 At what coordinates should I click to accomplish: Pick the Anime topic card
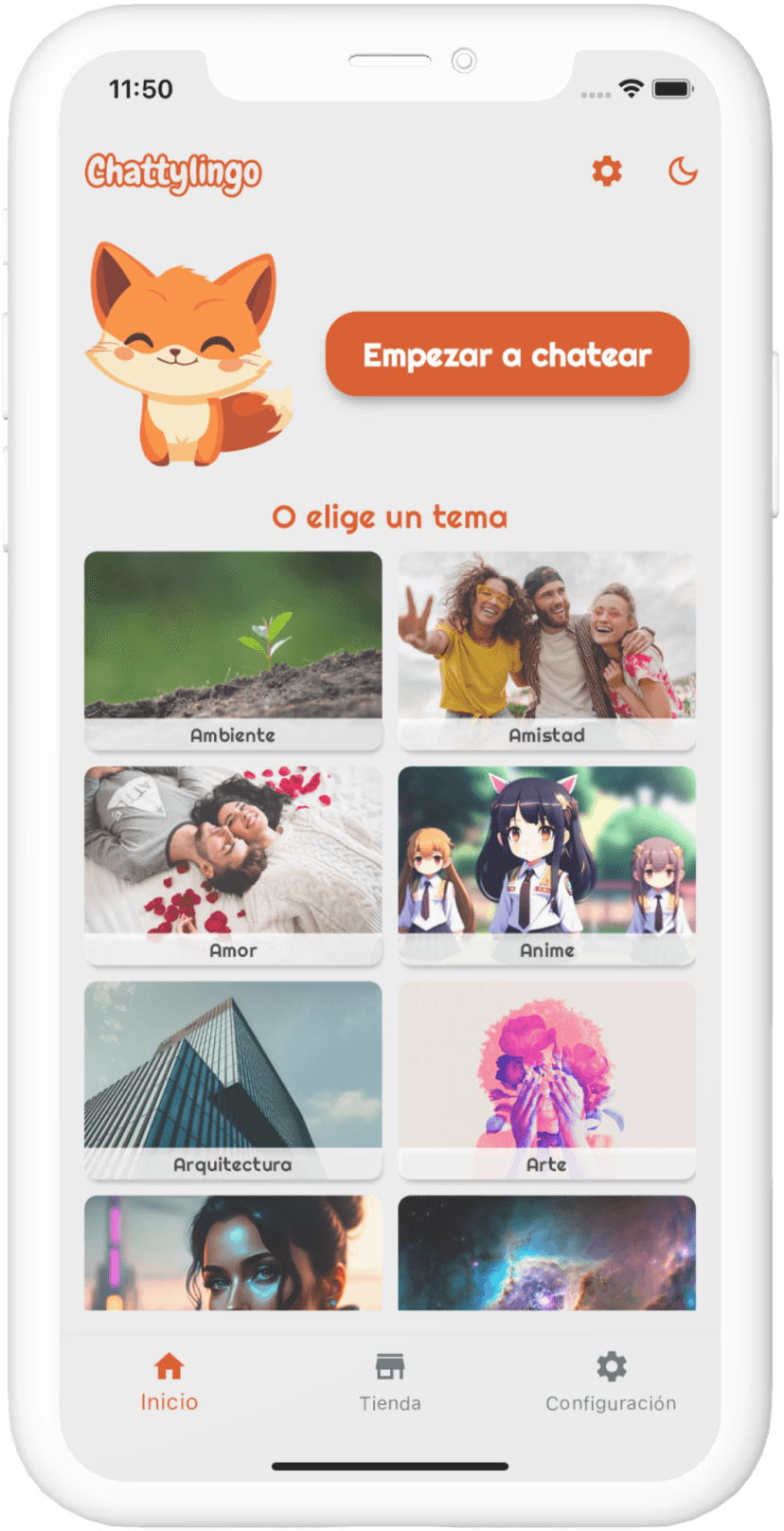[x=546, y=864]
